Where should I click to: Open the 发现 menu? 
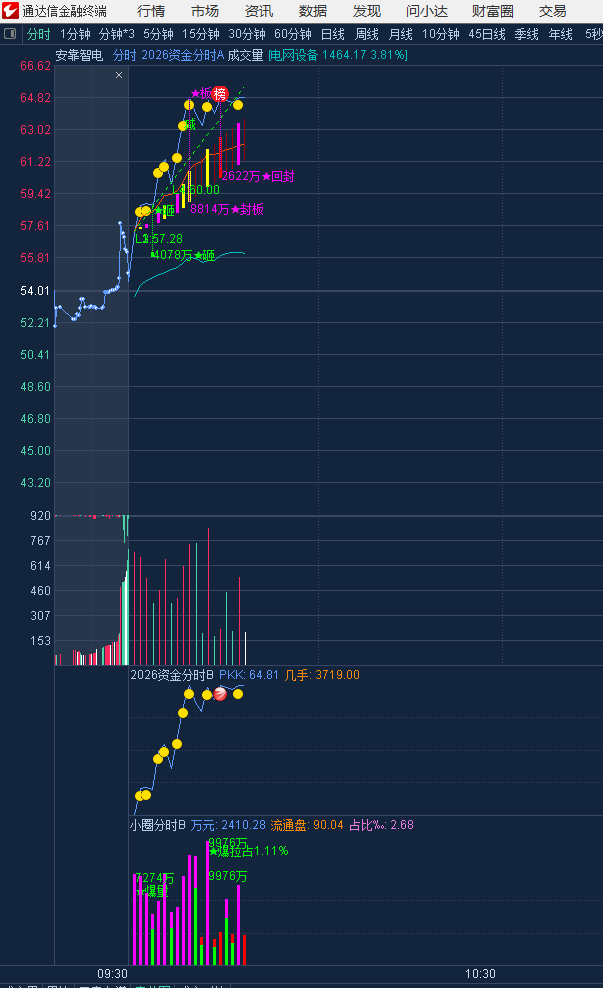(x=367, y=11)
